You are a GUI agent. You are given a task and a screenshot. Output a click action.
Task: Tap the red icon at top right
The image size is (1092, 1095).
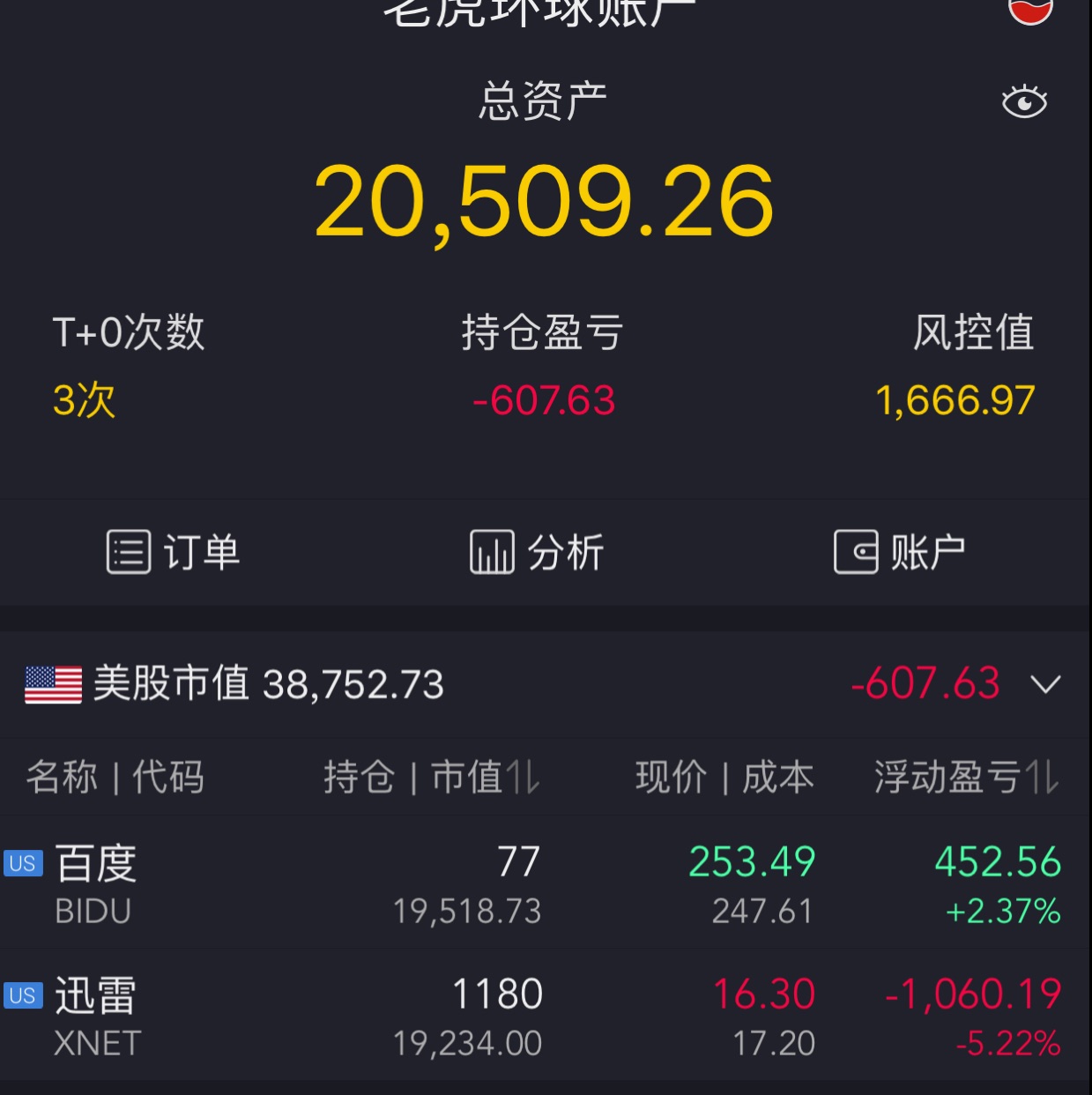click(1030, 11)
